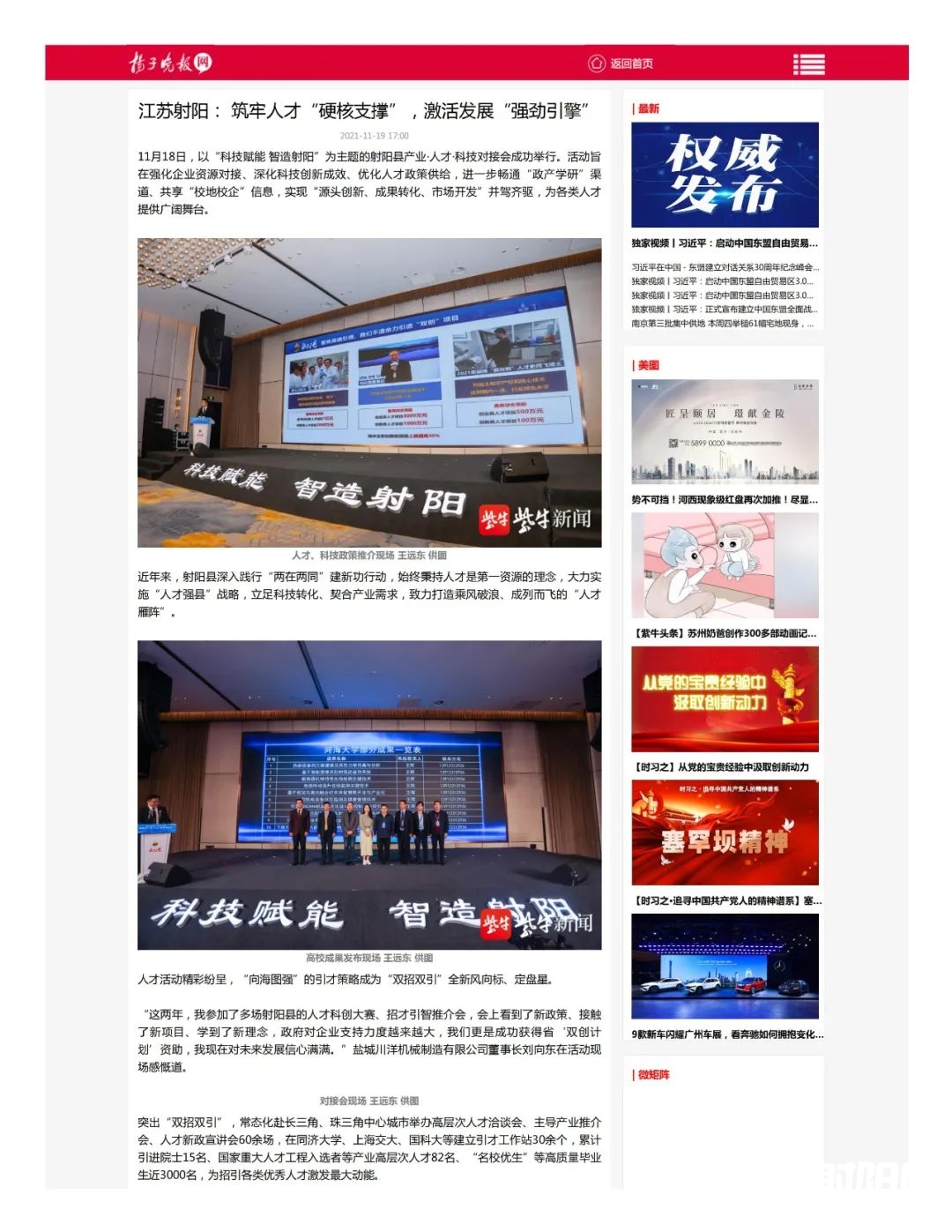The width and height of the screenshot is (952, 1232).
Task: Open the 势不可挡！河西现象级红盘 tile
Action: (x=725, y=432)
